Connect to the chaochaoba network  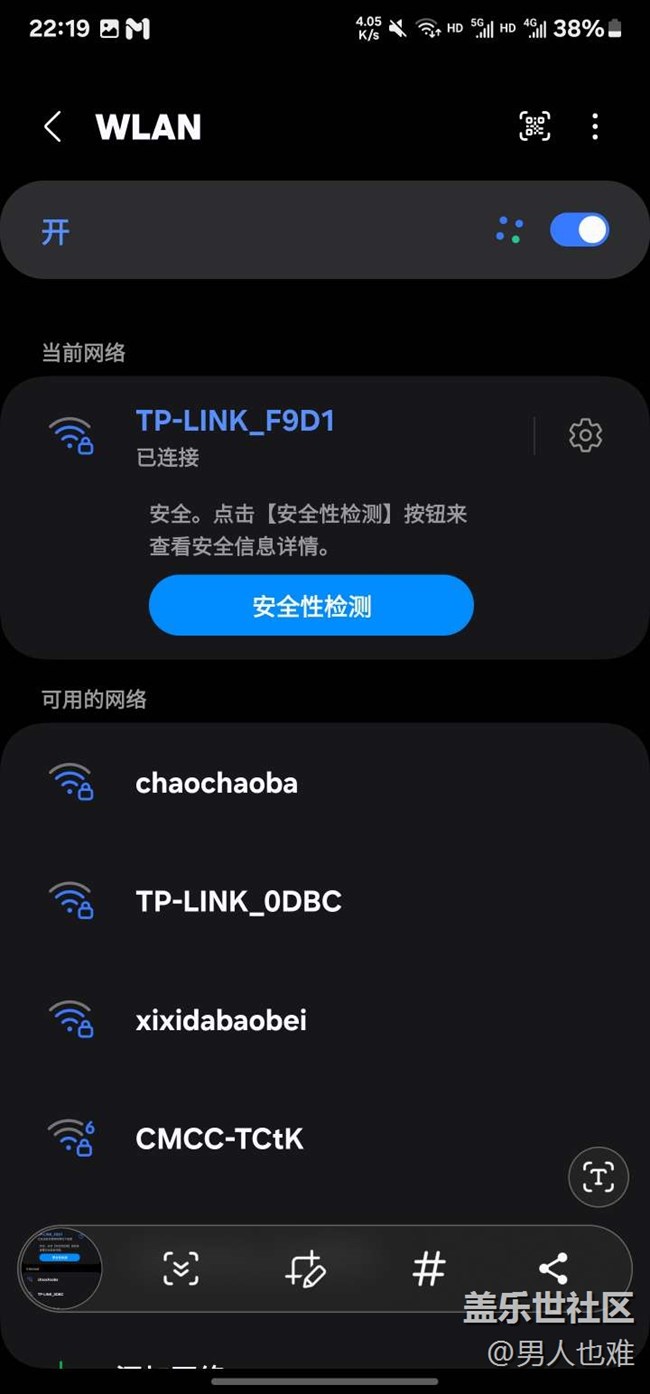(x=217, y=782)
